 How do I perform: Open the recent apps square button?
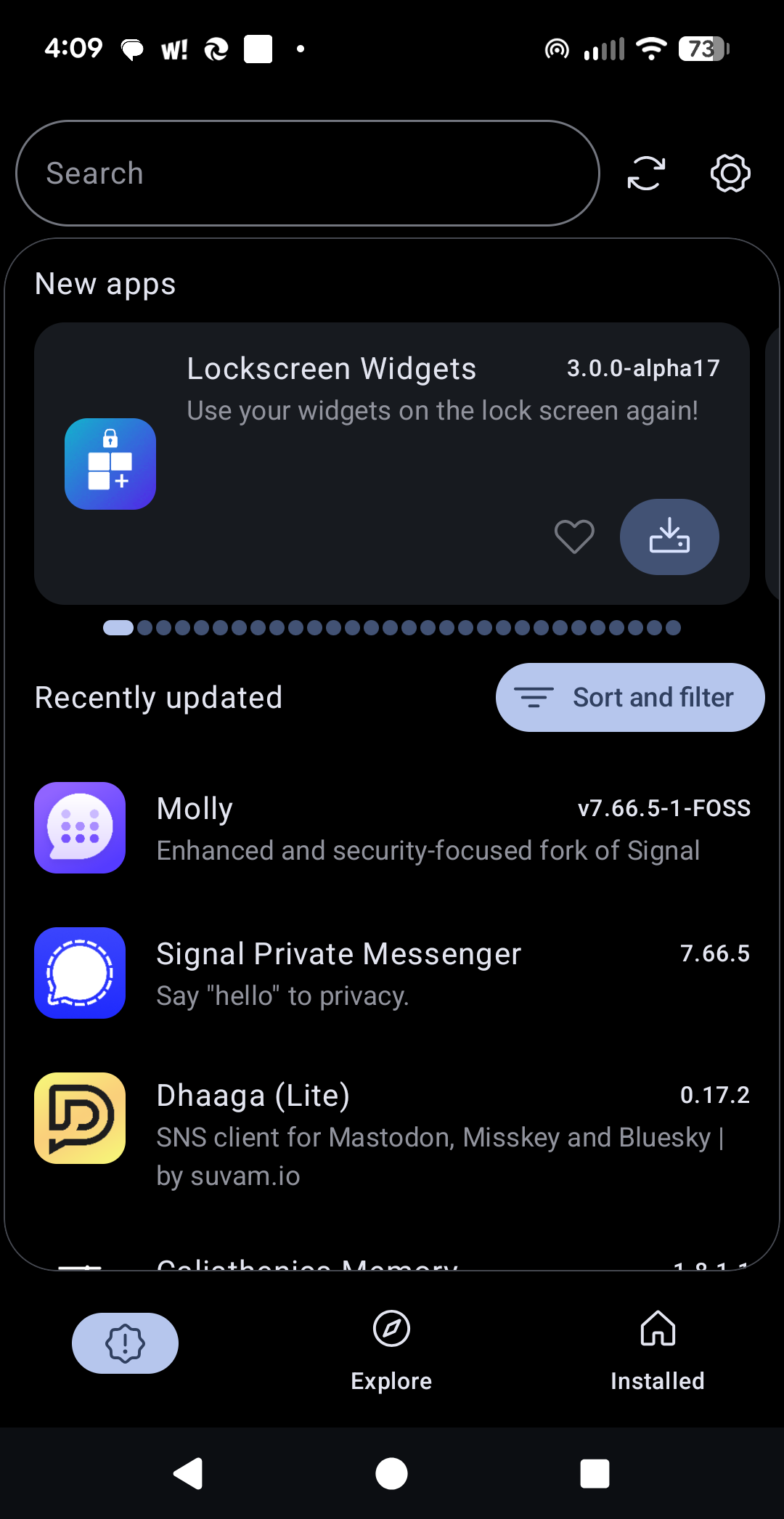(595, 1473)
